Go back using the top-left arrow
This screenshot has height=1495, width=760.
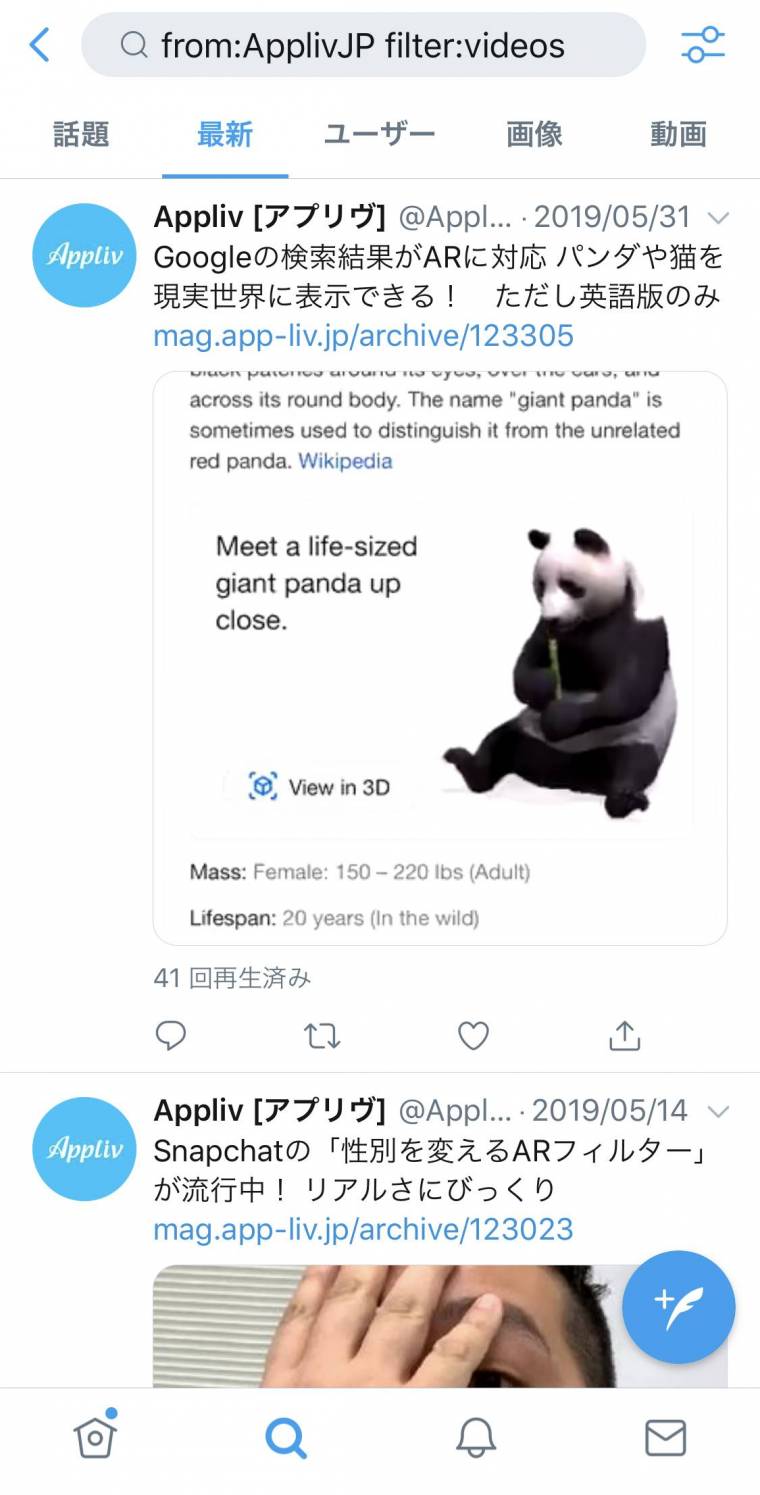40,45
